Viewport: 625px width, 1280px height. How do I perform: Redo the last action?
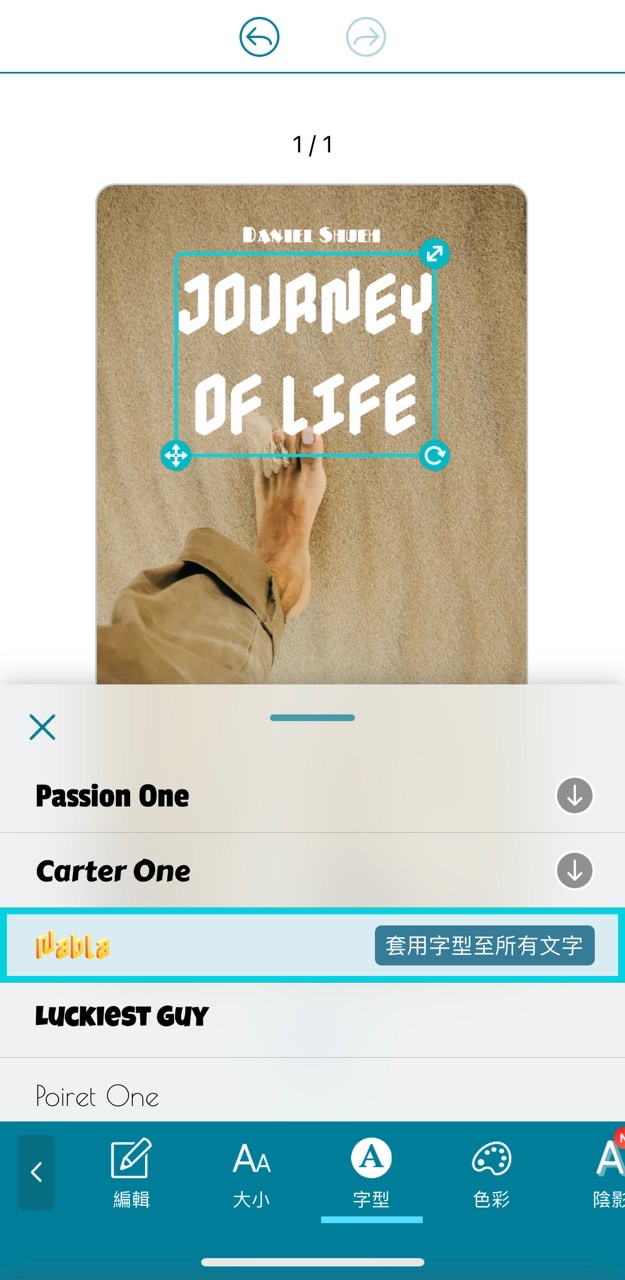[366, 38]
